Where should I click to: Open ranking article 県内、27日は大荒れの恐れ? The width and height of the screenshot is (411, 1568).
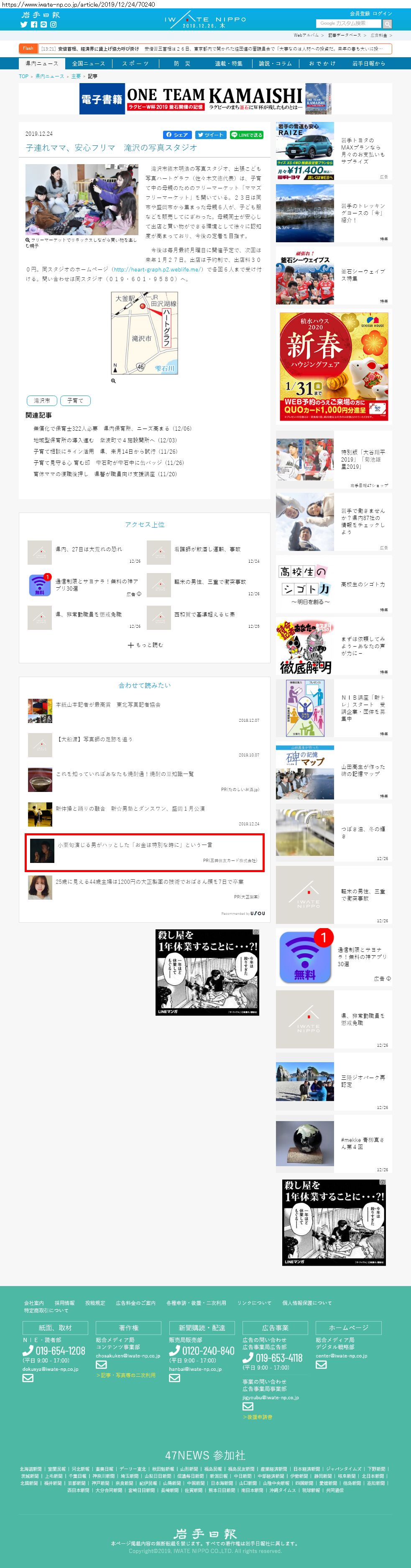[x=88, y=548]
